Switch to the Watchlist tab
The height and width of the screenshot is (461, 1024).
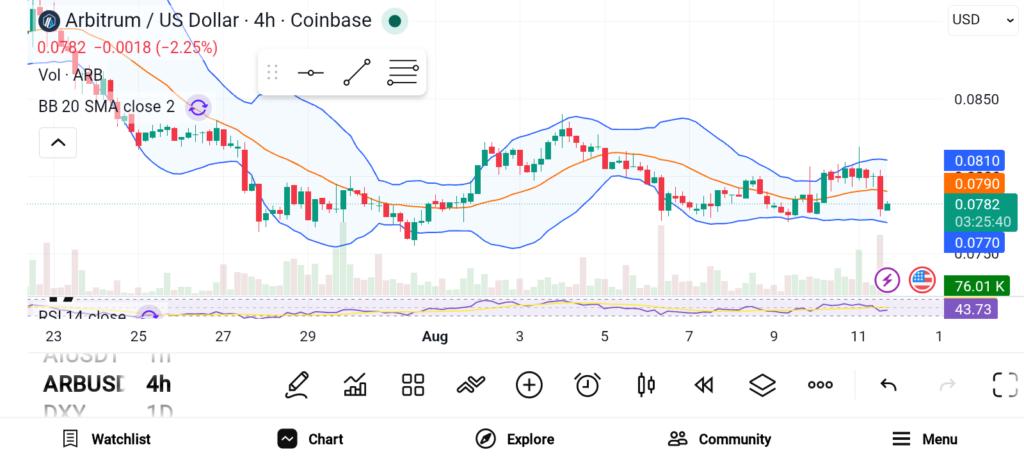pos(106,439)
